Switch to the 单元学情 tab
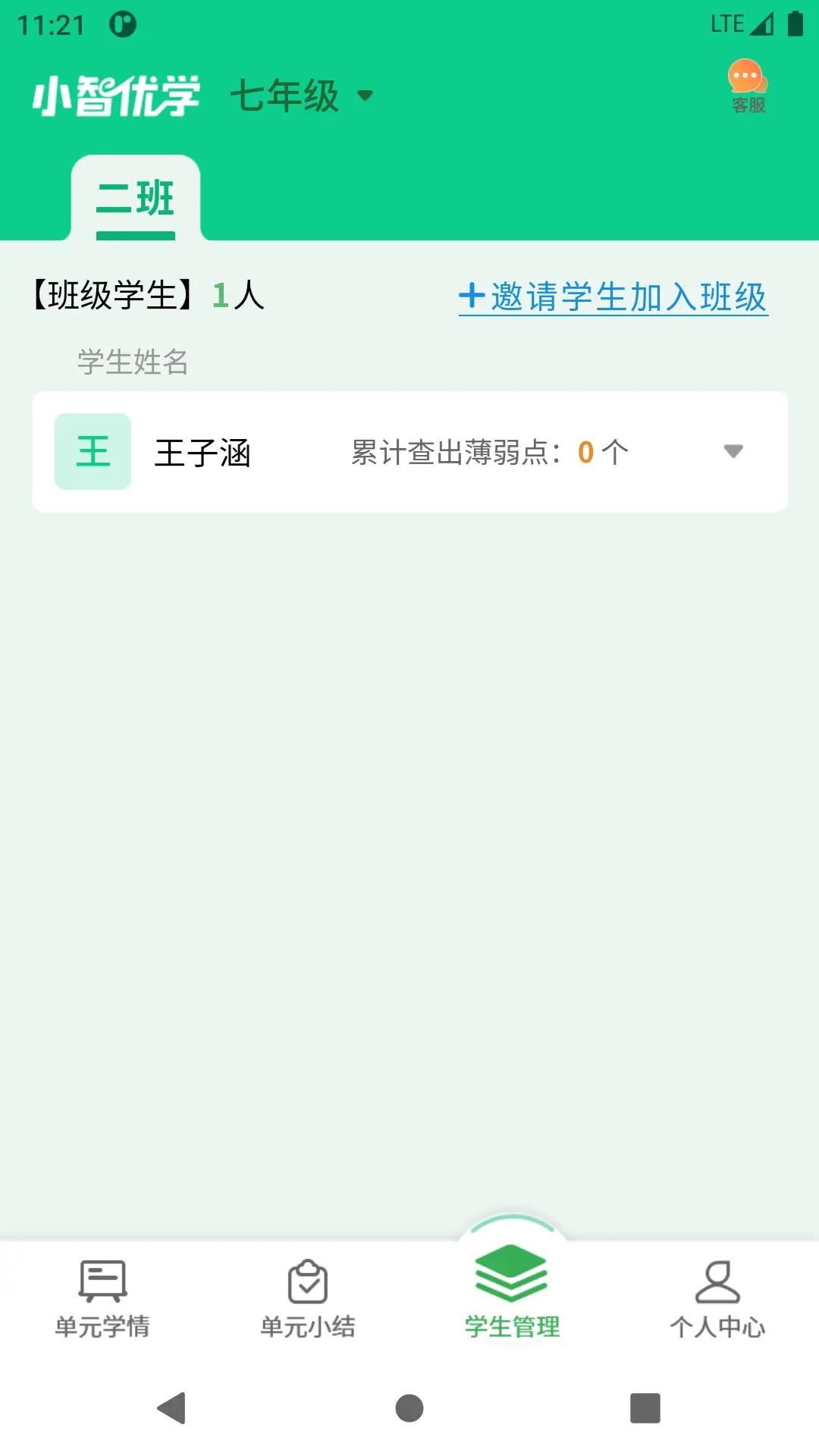Screen dimensions: 819x1456 click(x=102, y=1298)
